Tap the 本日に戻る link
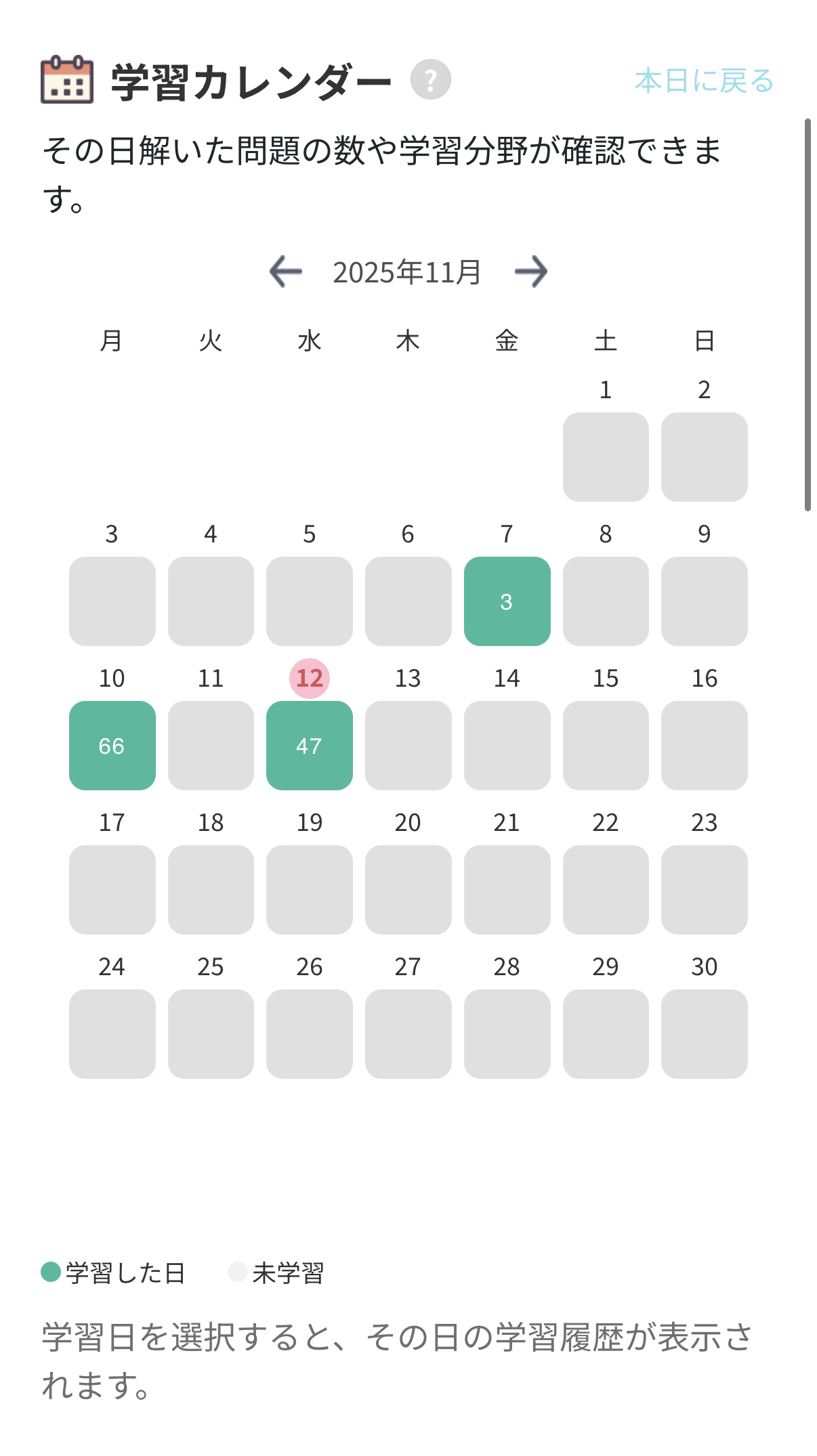 coord(703,81)
